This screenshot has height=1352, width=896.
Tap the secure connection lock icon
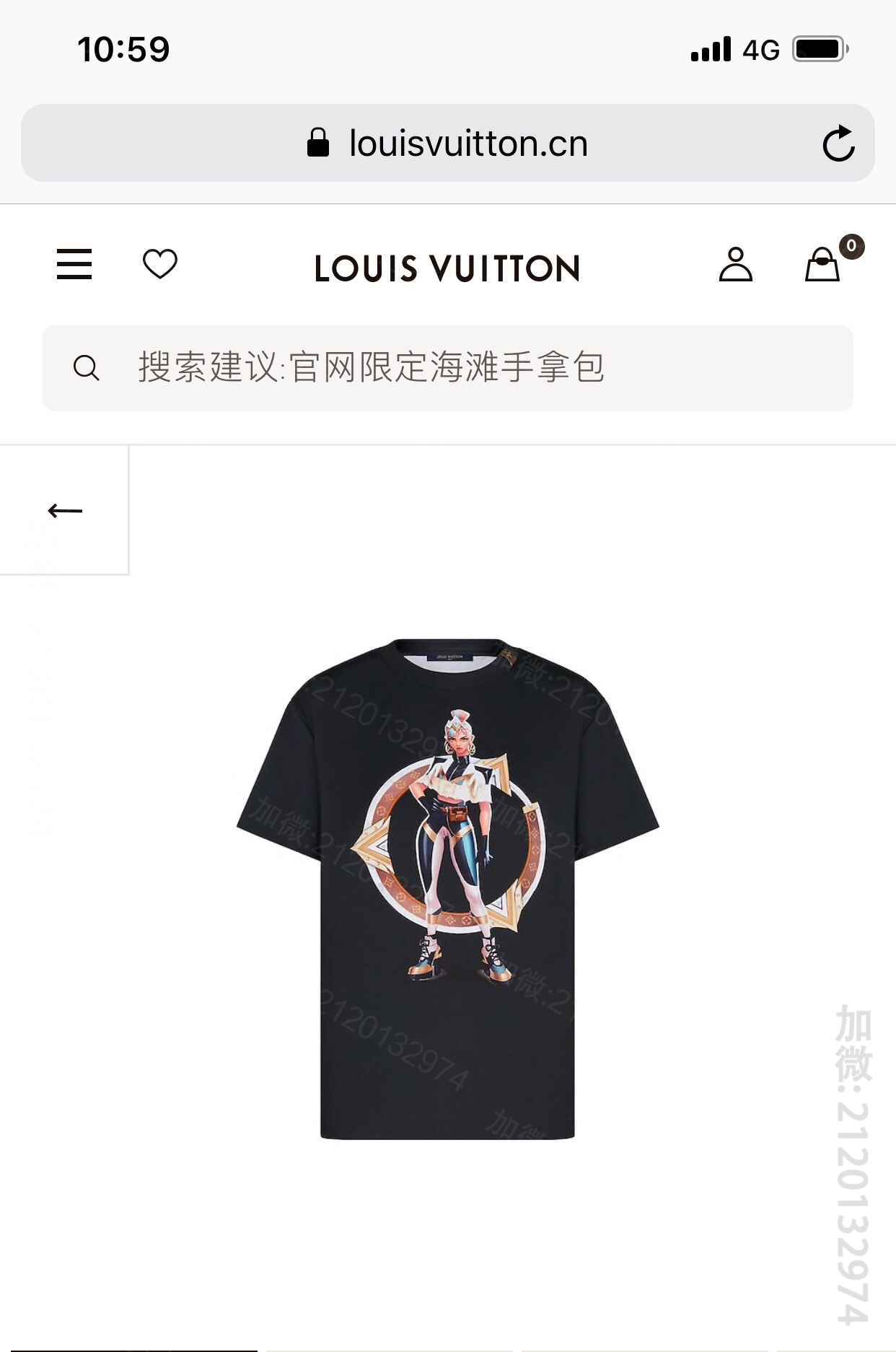pyautogui.click(x=317, y=141)
